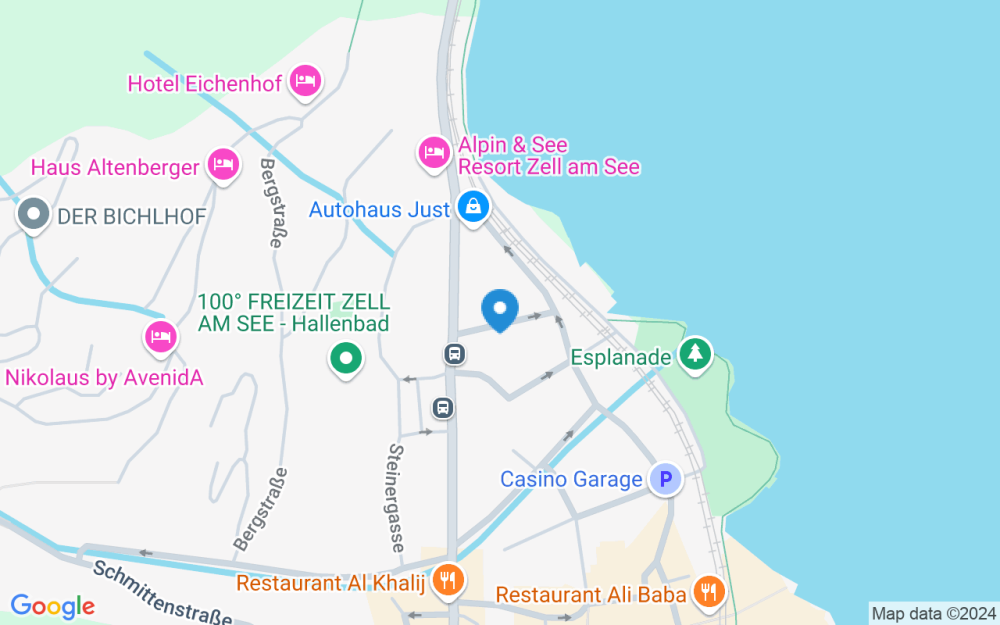The image size is (1000, 625).
Task: Tap the blue selected location pin
Action: pos(500,309)
